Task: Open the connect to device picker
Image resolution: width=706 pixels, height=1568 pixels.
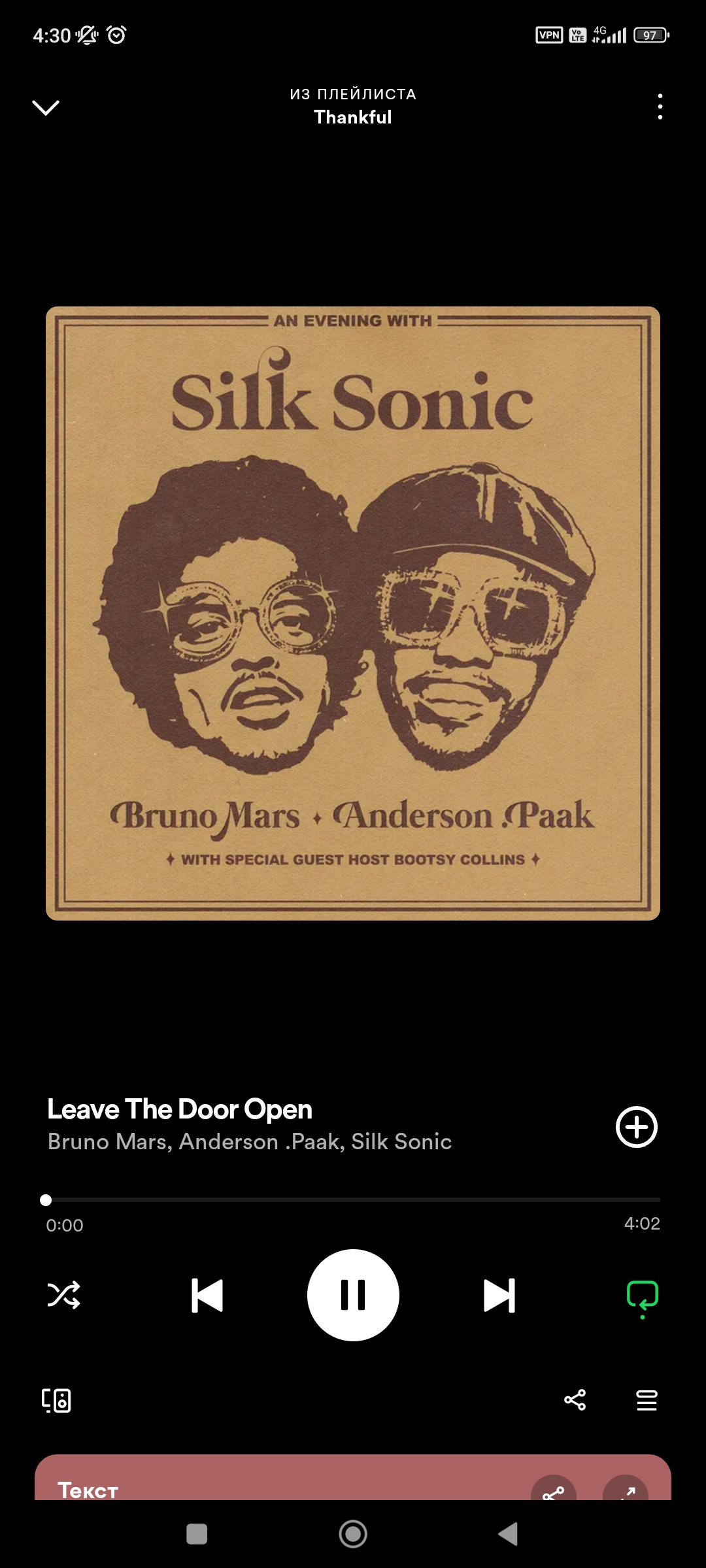Action: [x=56, y=1400]
